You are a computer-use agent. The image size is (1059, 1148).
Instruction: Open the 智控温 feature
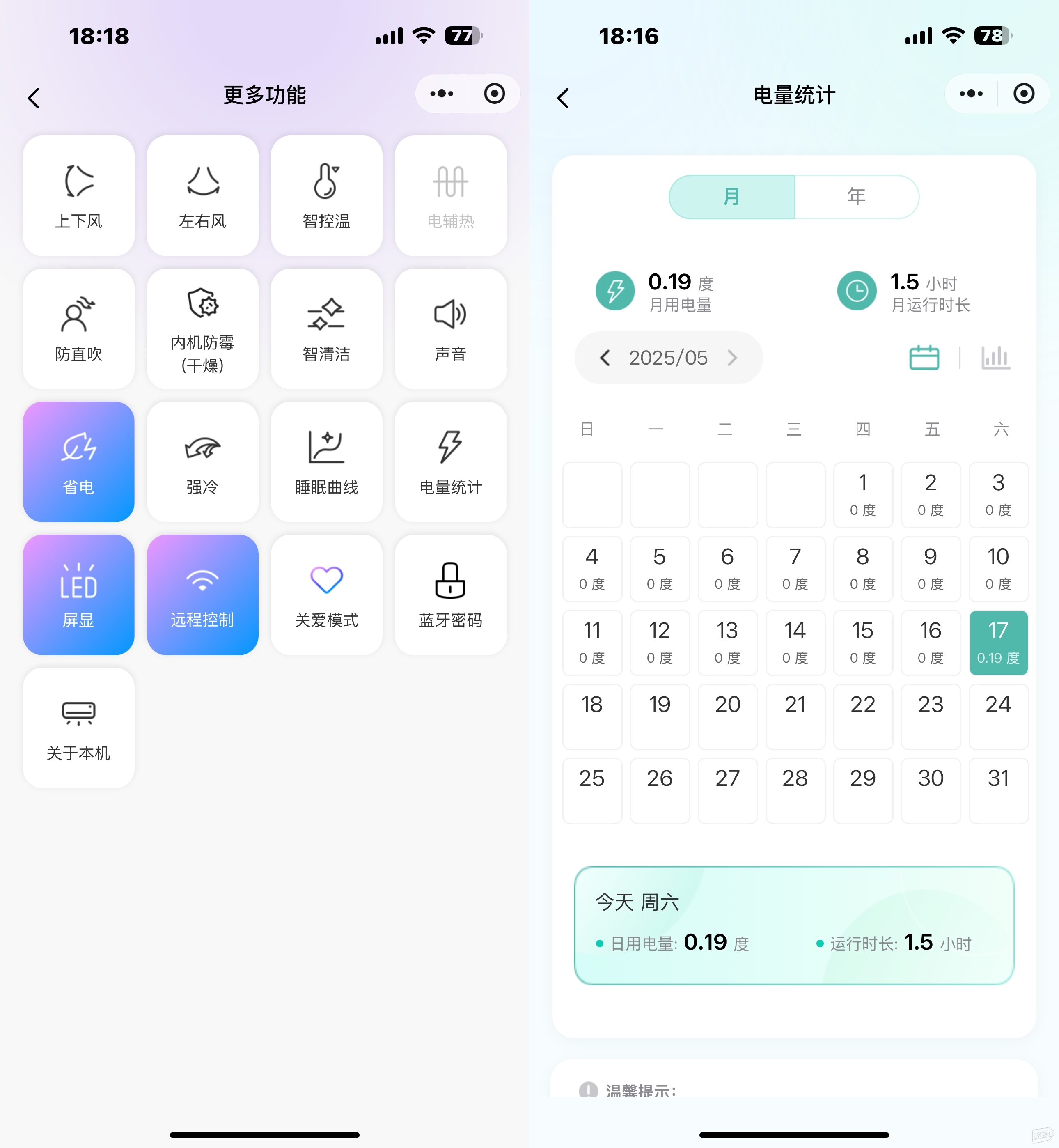click(326, 196)
